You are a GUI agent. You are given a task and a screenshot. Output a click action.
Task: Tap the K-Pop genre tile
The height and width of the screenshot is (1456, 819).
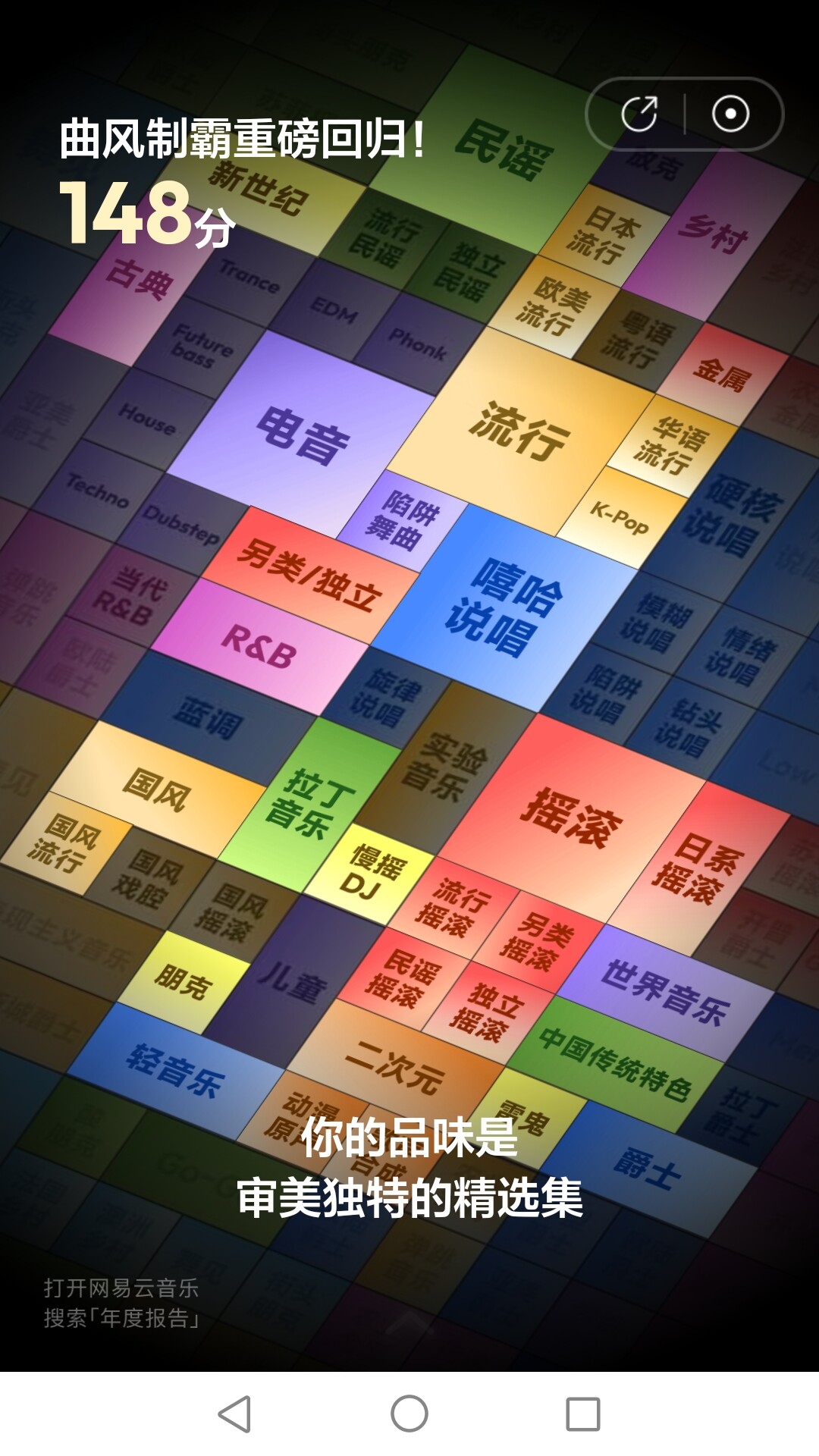(618, 519)
